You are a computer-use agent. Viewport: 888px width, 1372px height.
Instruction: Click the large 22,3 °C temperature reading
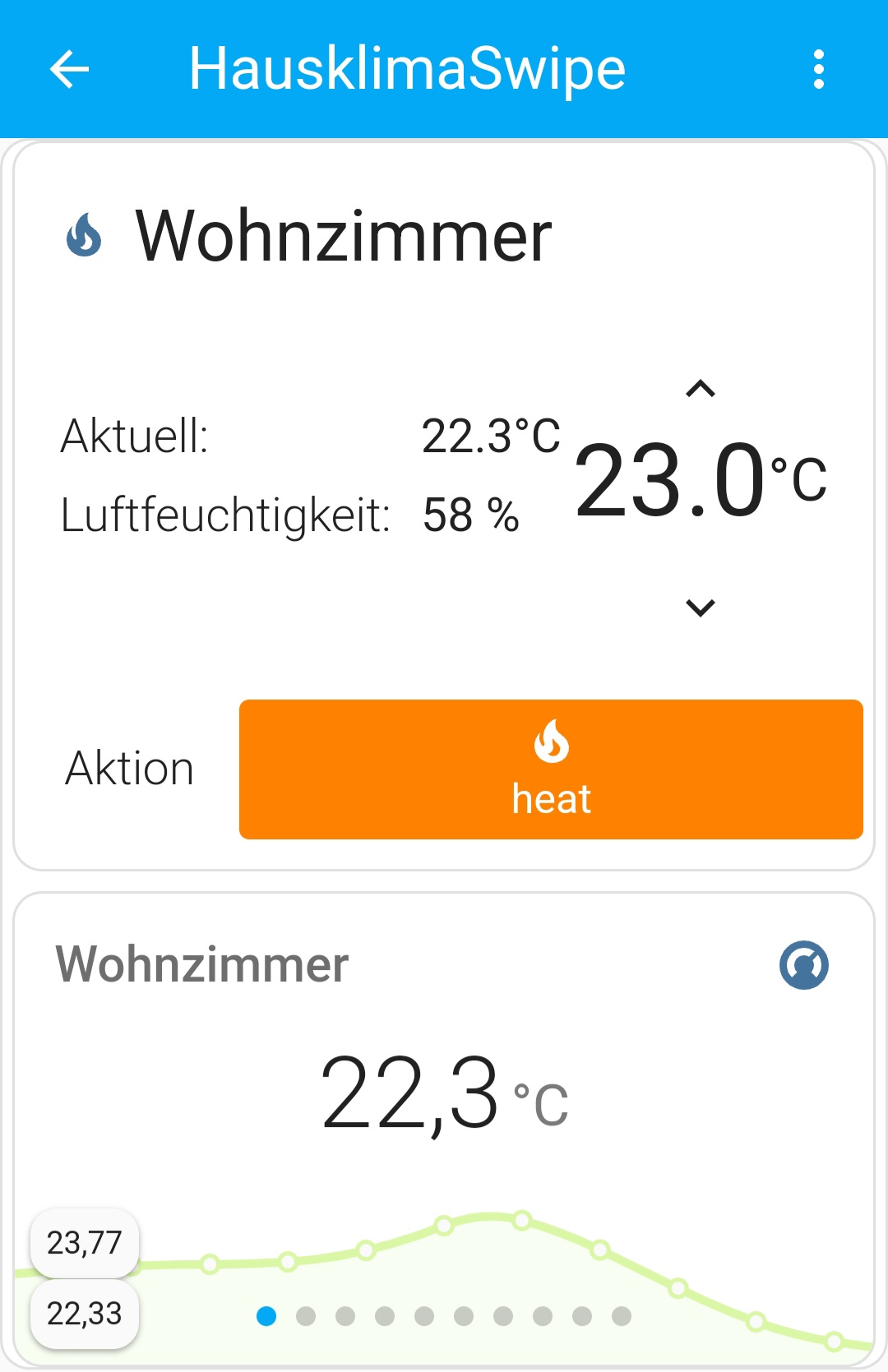tap(444, 1095)
